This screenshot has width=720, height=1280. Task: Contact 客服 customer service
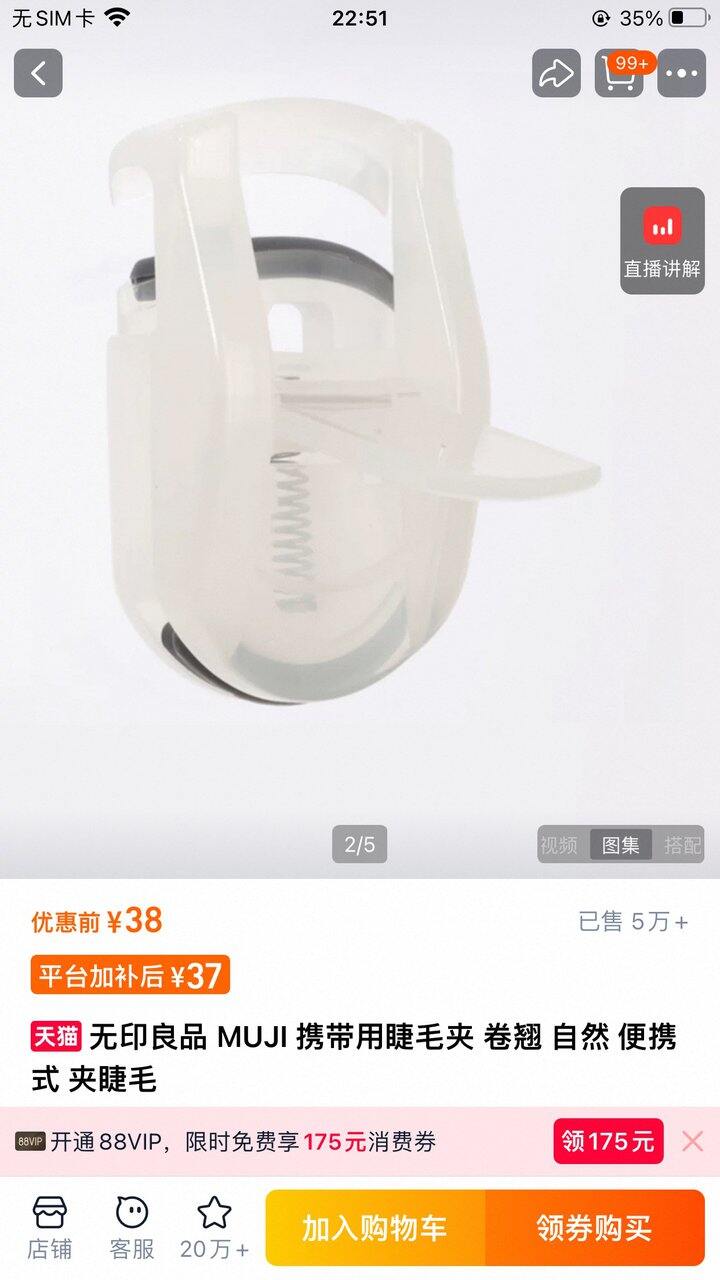point(132,1227)
